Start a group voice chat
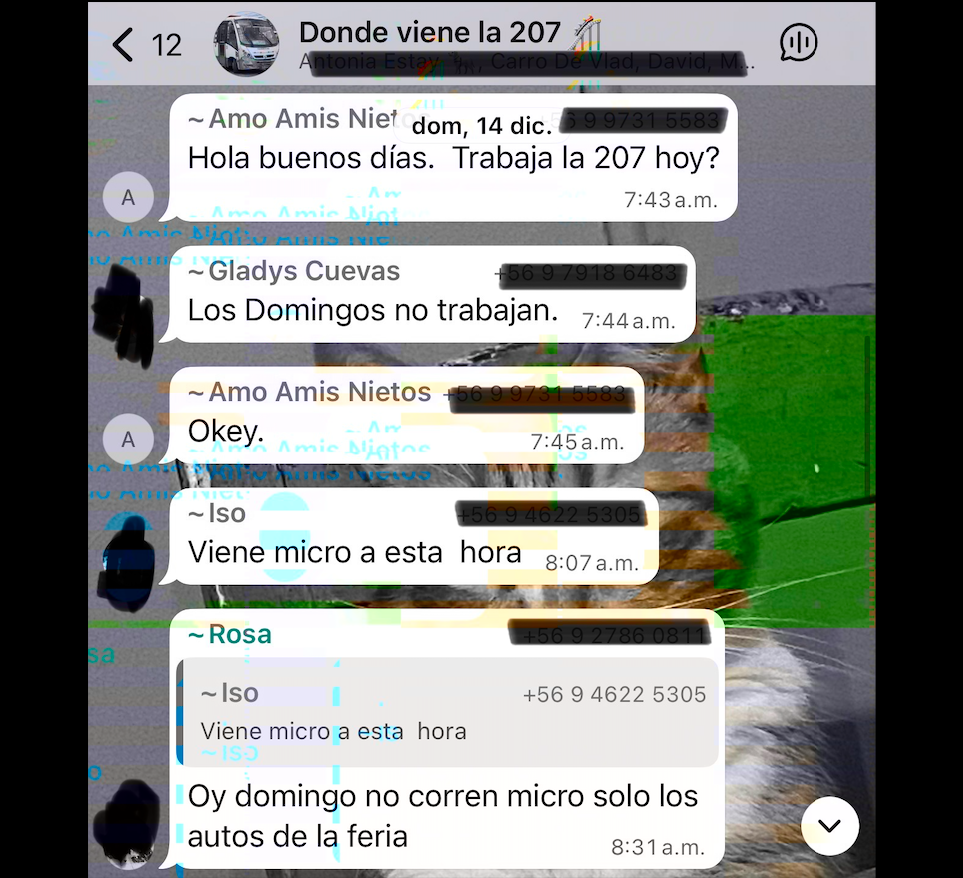Screen dimensions: 963x878 [x=797, y=43]
